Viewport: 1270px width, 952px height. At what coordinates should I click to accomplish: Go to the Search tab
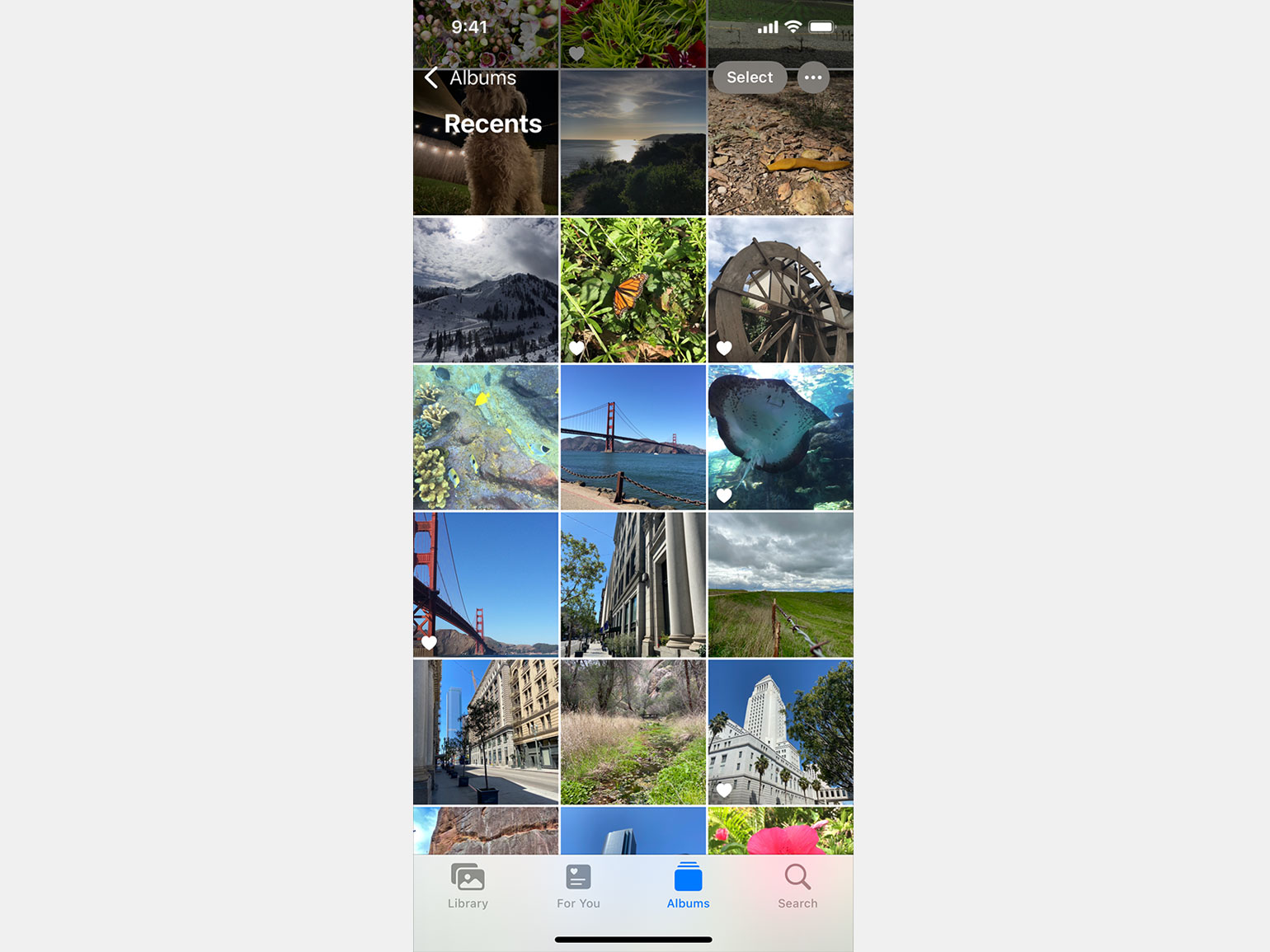coord(797,886)
